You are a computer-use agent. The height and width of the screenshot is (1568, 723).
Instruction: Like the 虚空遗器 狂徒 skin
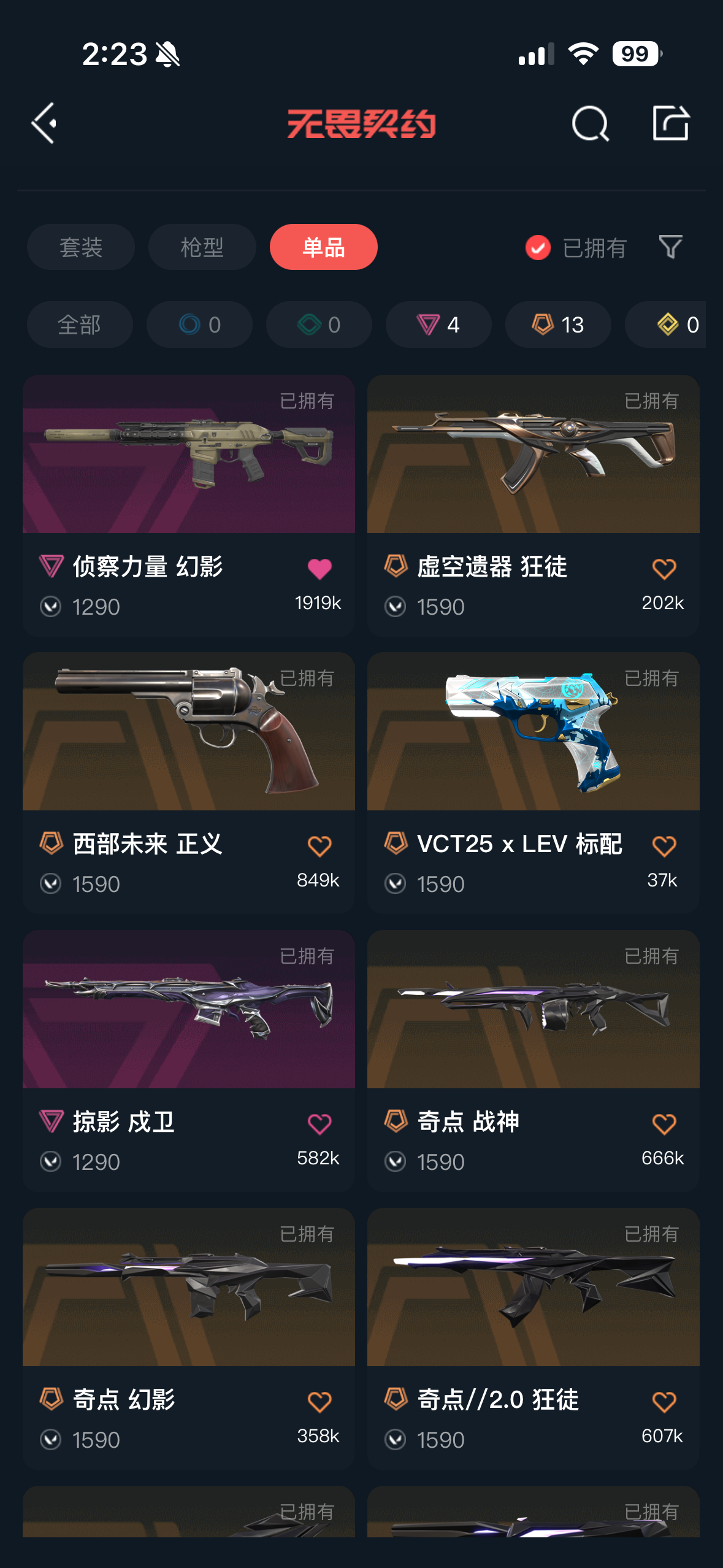[x=664, y=569]
